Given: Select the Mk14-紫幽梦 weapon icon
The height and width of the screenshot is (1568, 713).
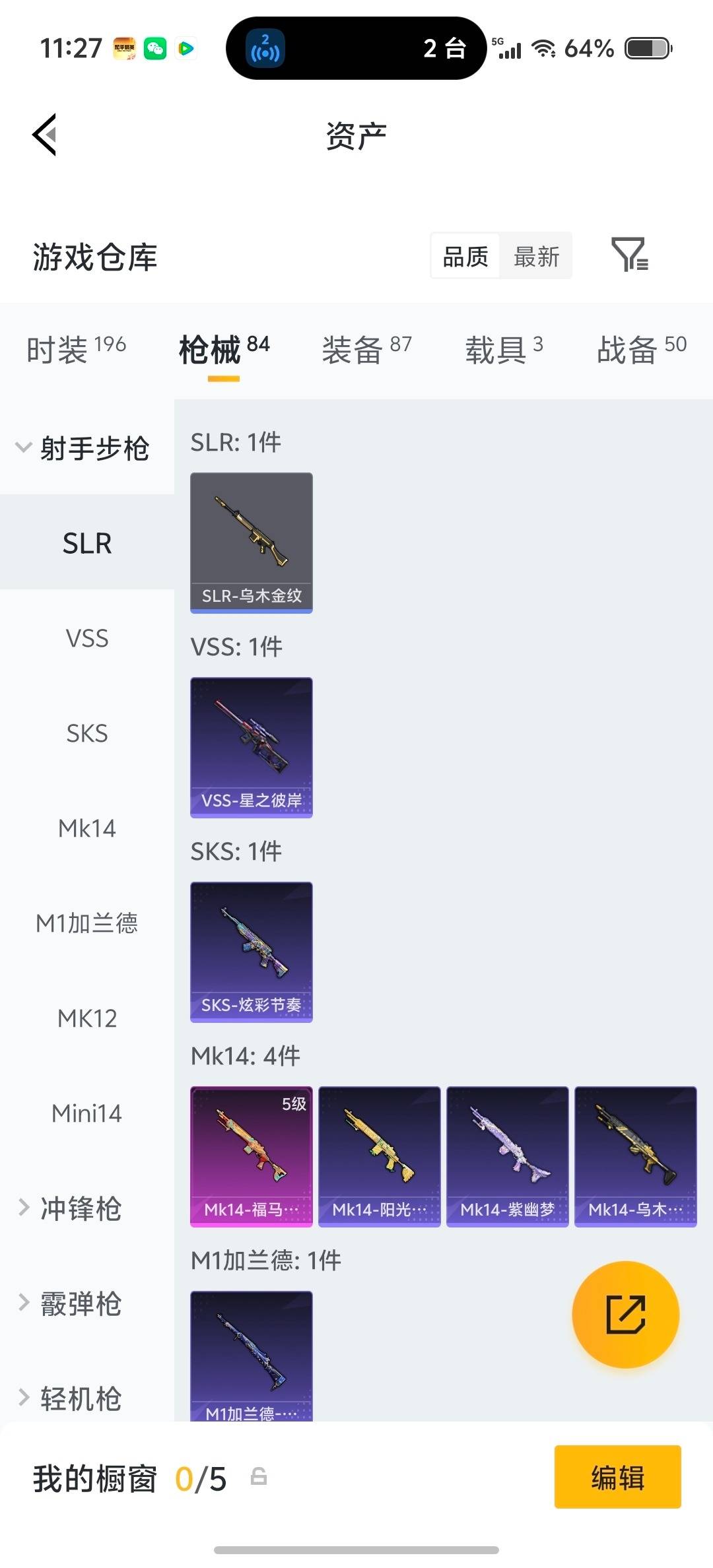Looking at the screenshot, I should [507, 1155].
